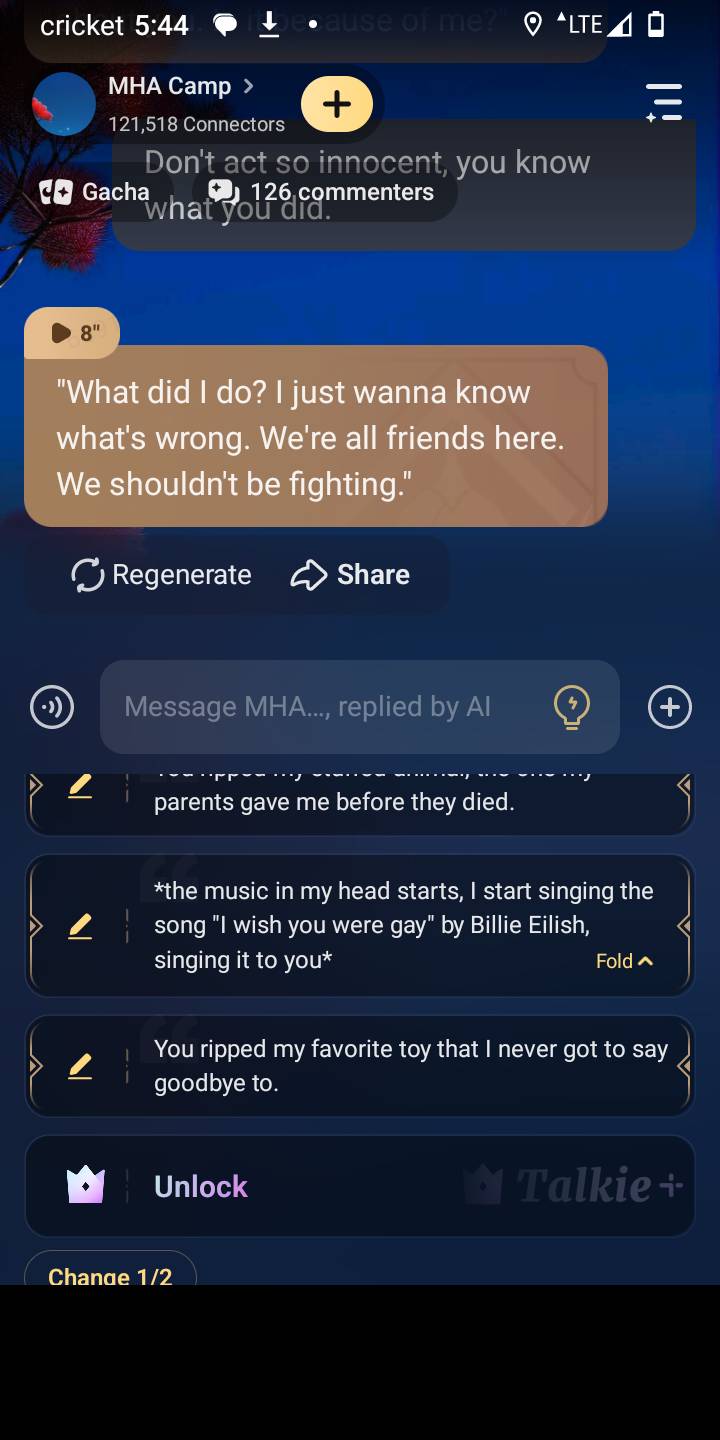Viewport: 720px width, 1440px height.
Task: Tap the lightbulb inspiration icon
Action: (x=571, y=707)
